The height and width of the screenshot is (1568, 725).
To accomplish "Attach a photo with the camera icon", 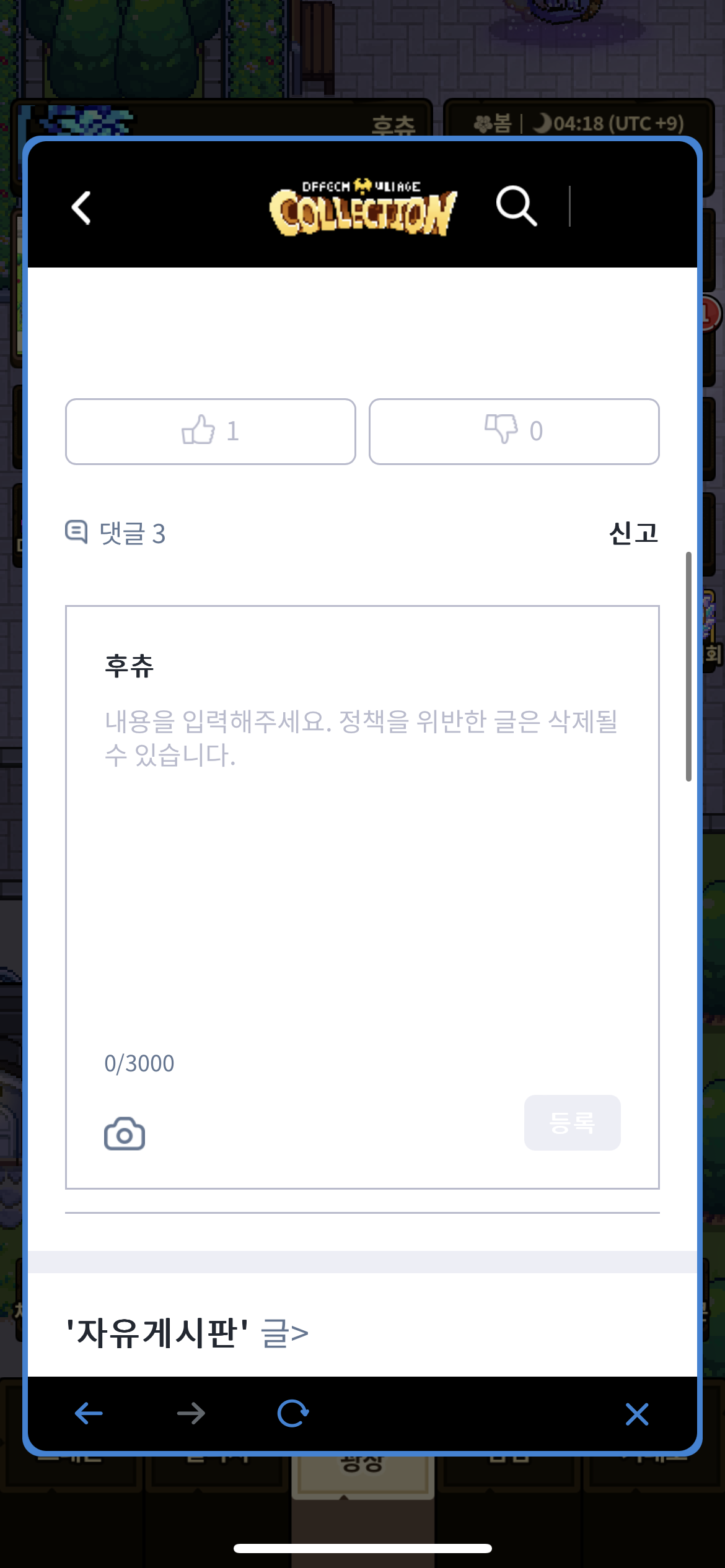I will 125,1134.
